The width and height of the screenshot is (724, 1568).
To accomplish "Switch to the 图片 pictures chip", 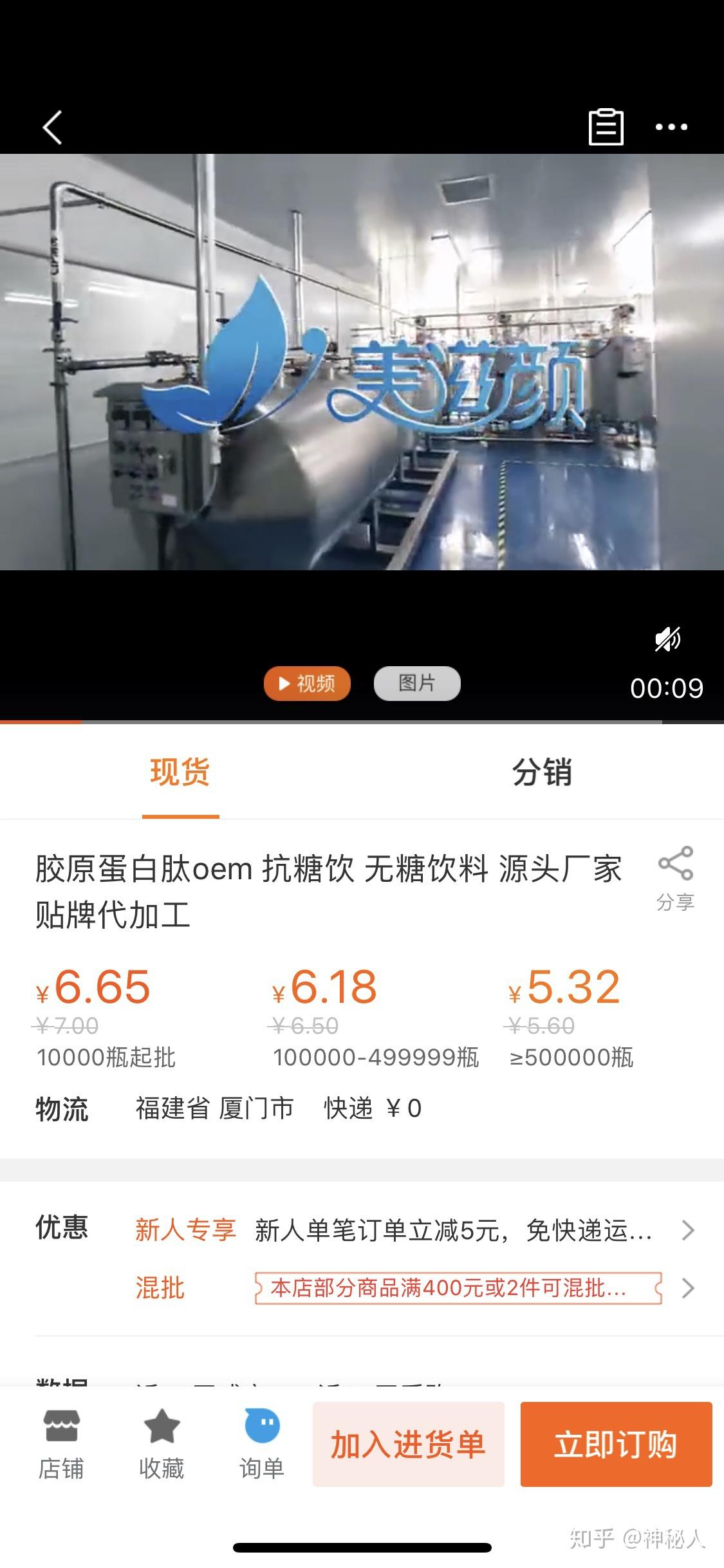I will (417, 683).
